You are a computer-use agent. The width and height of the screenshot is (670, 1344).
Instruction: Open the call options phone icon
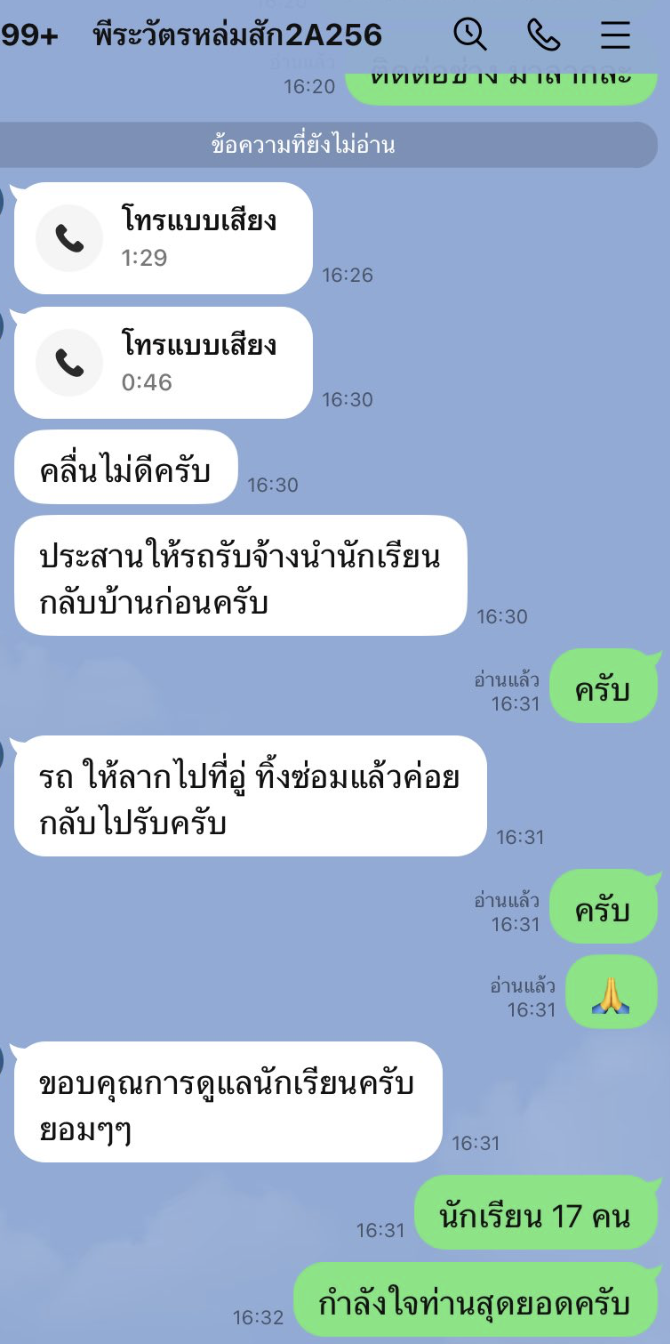pos(543,35)
